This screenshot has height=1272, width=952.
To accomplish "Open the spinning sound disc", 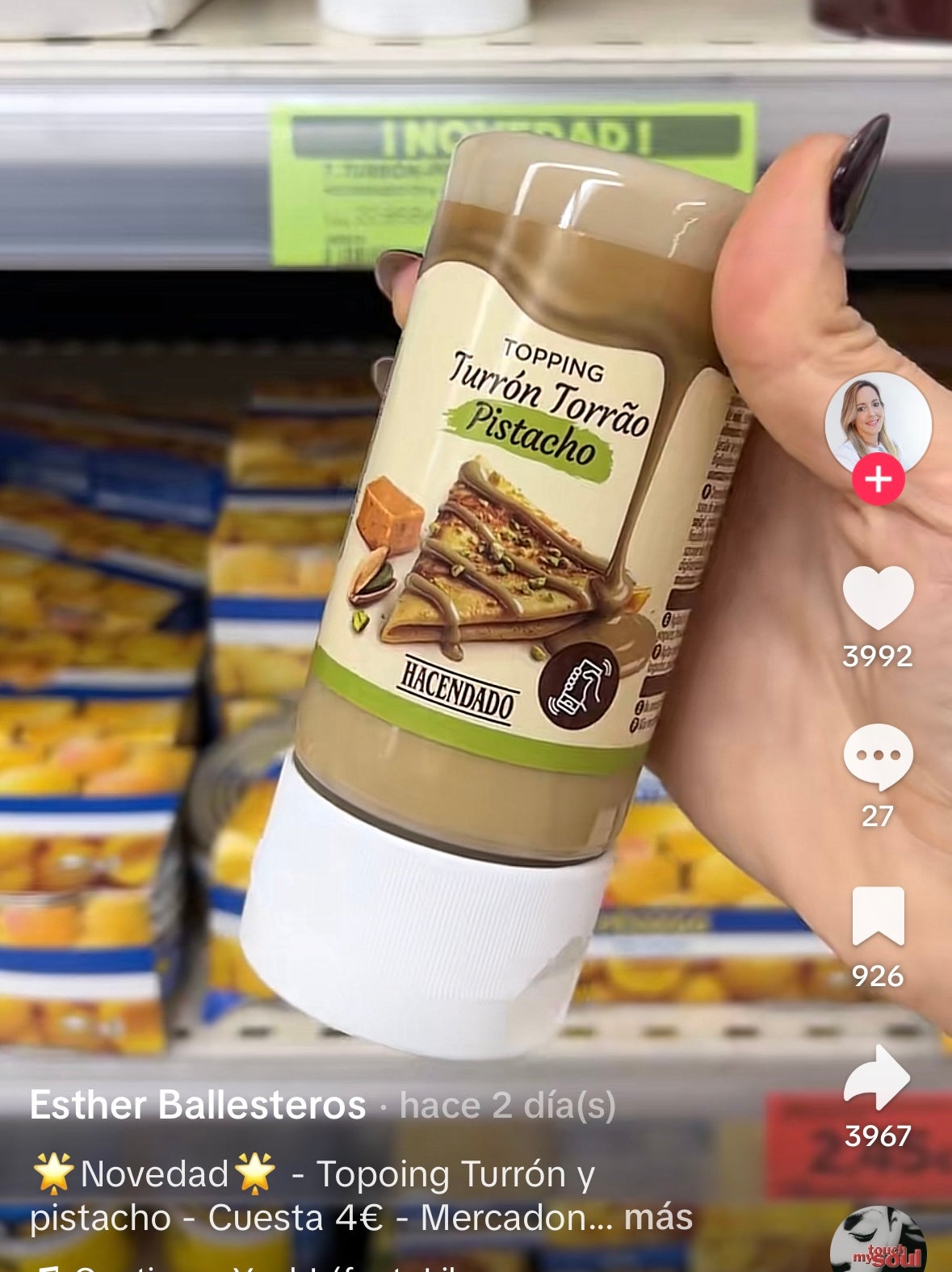I will [x=878, y=1244].
